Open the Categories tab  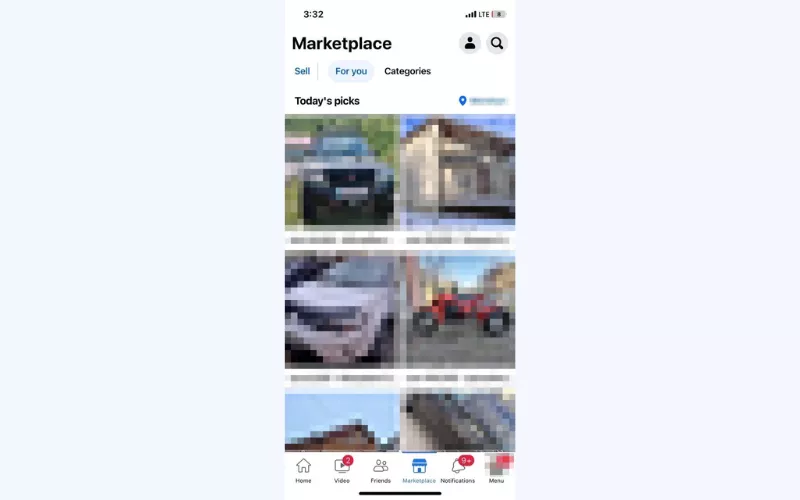tap(407, 71)
